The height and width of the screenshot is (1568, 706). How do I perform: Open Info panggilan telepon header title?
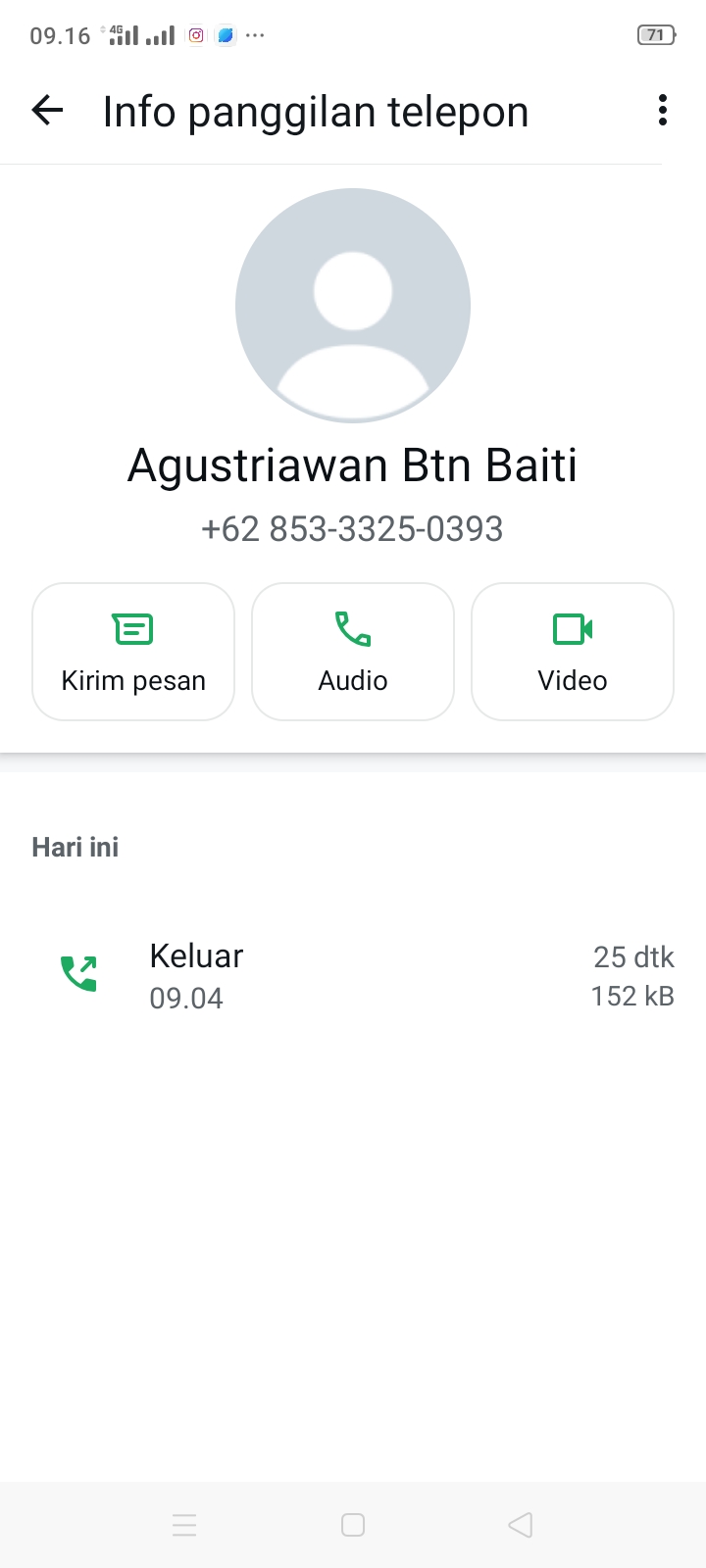pyautogui.click(x=314, y=111)
